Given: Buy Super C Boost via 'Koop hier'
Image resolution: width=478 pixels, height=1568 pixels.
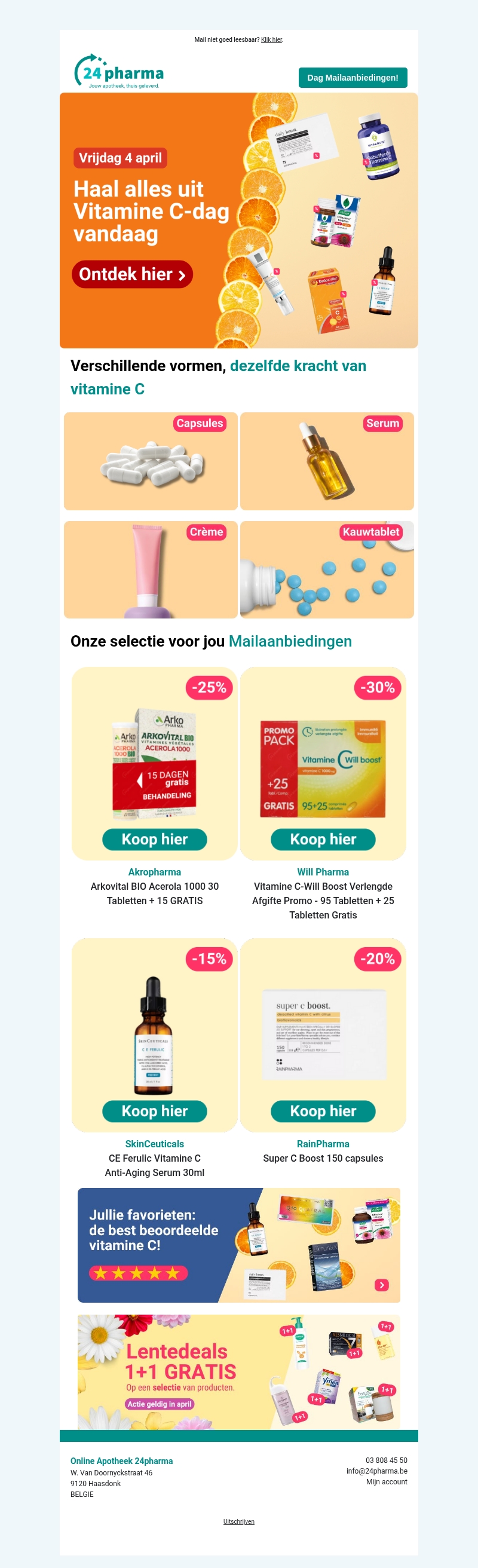Looking at the screenshot, I should (323, 1111).
